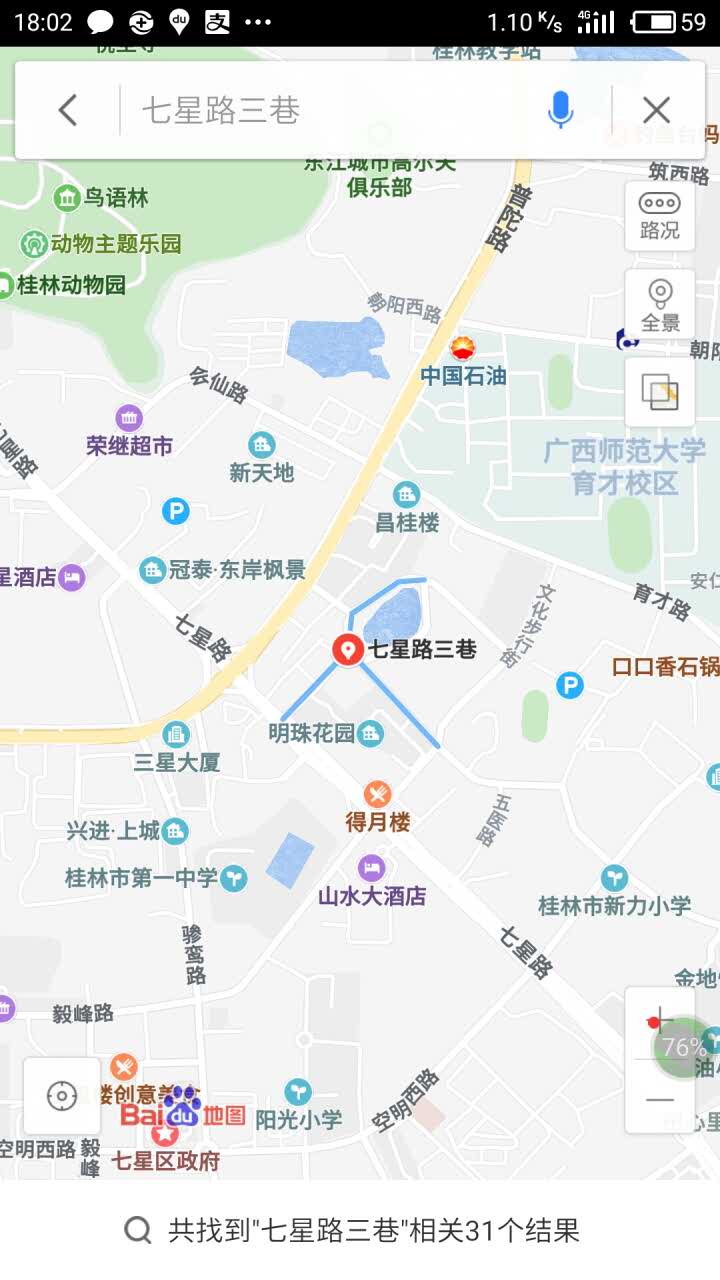
Task: Start voice search with the microphone
Action: click(x=561, y=110)
